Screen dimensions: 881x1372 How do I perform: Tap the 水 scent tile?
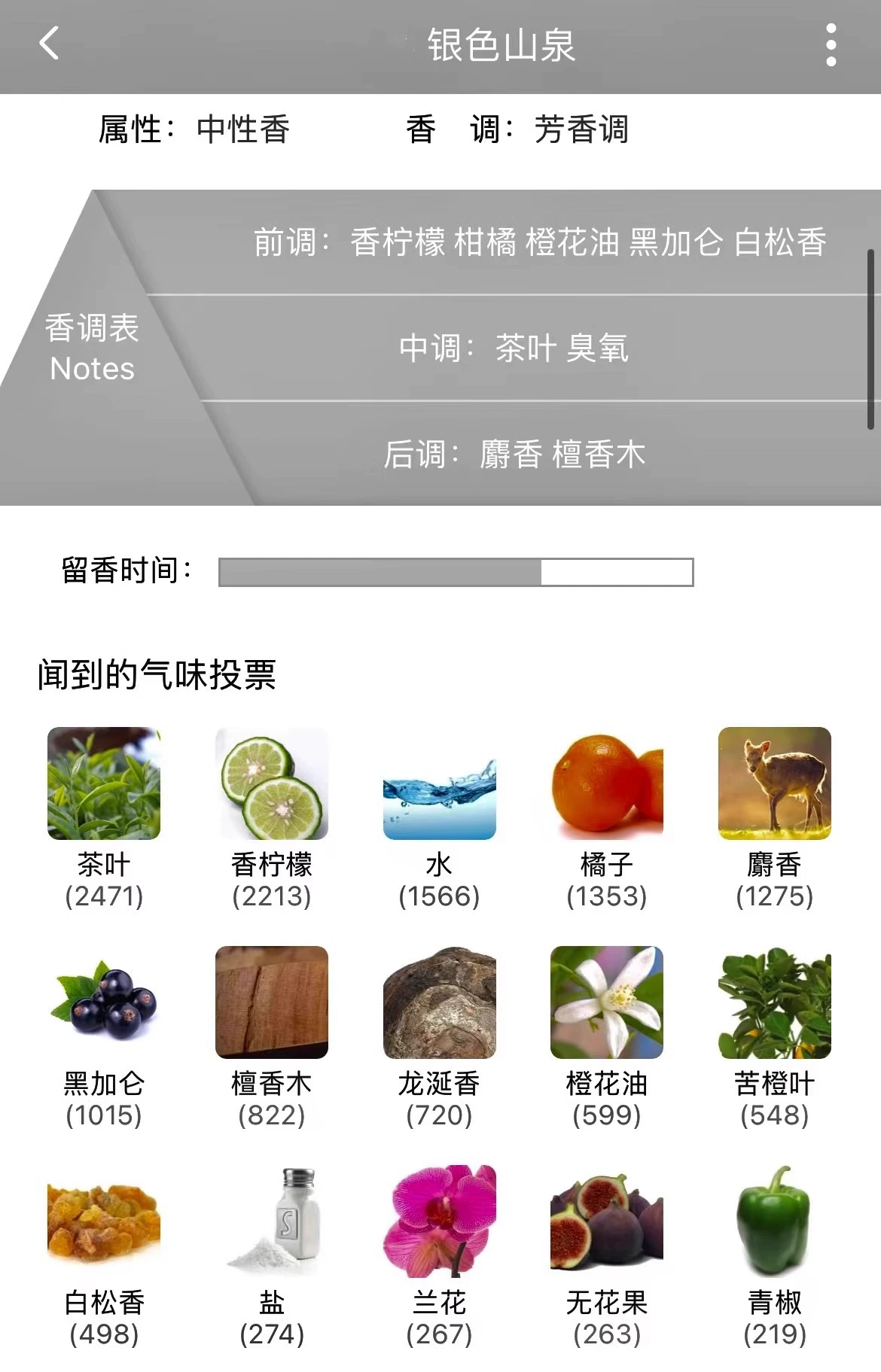coord(439,783)
